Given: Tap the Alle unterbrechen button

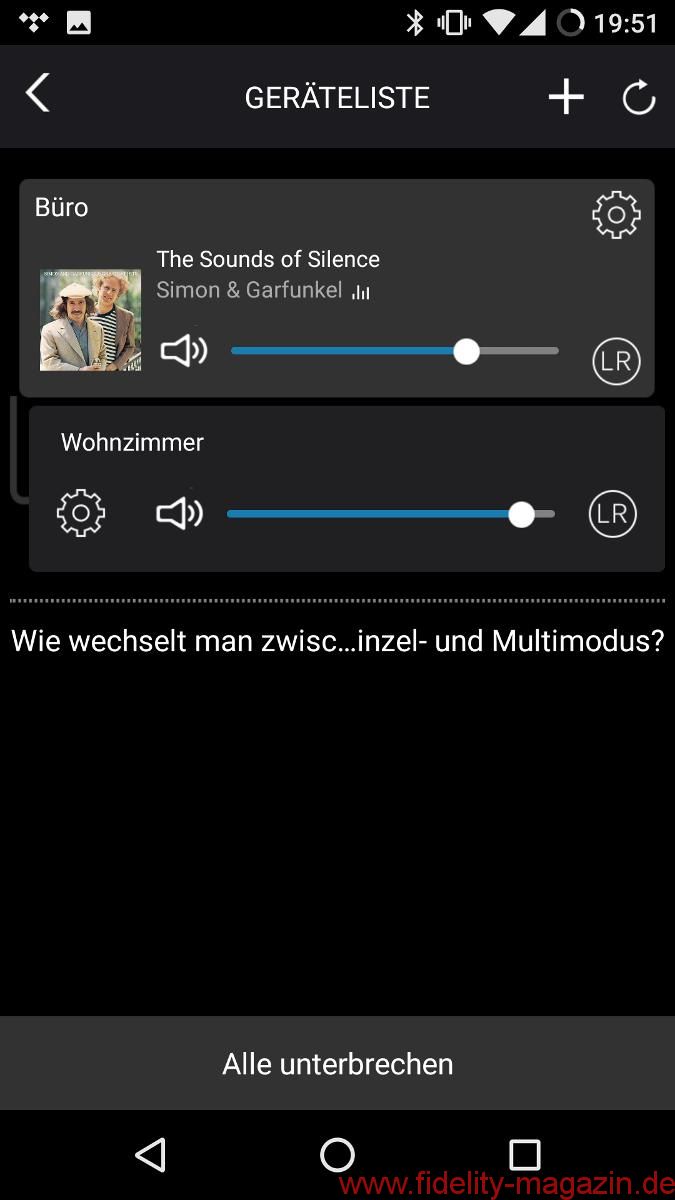Looking at the screenshot, I should click(x=337, y=1063).
